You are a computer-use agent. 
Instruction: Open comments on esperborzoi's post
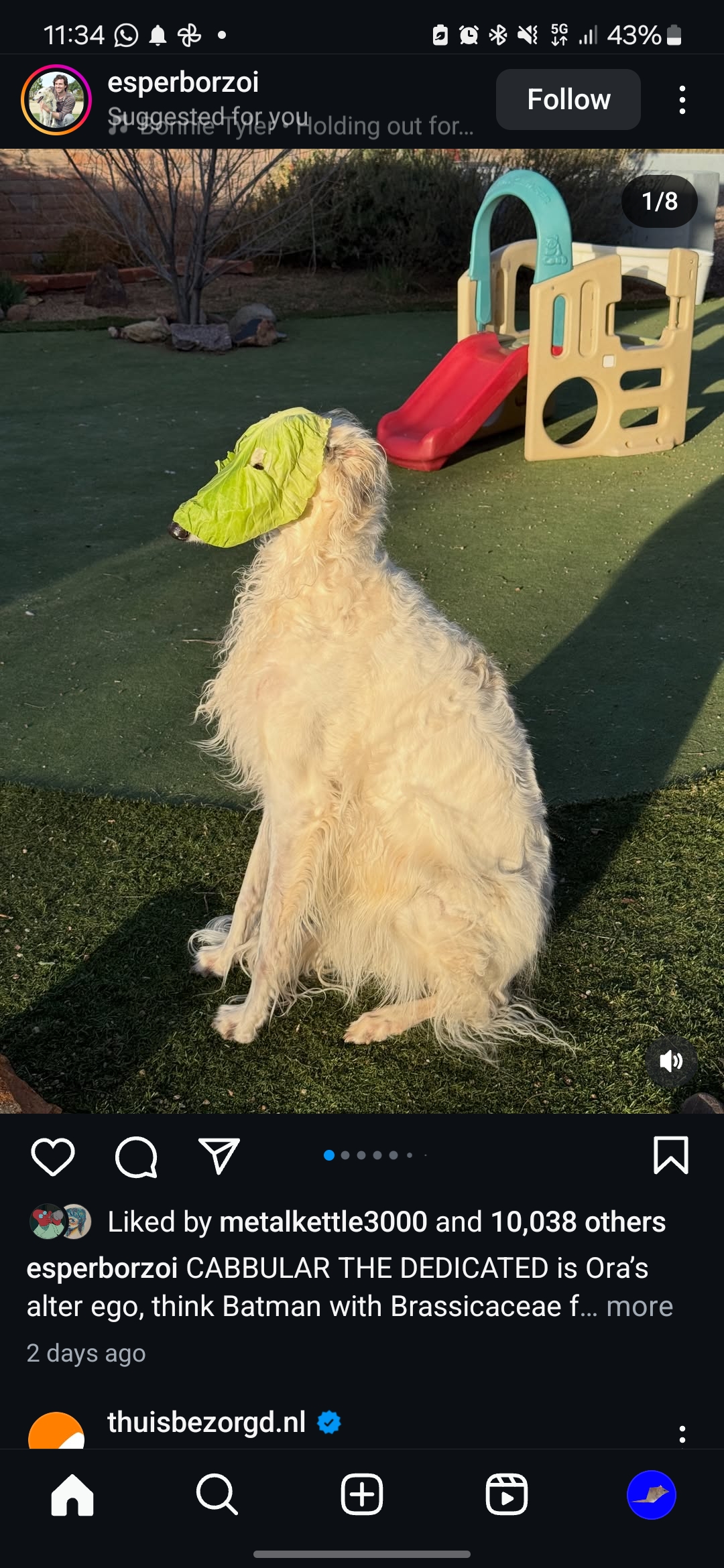[136, 1157]
